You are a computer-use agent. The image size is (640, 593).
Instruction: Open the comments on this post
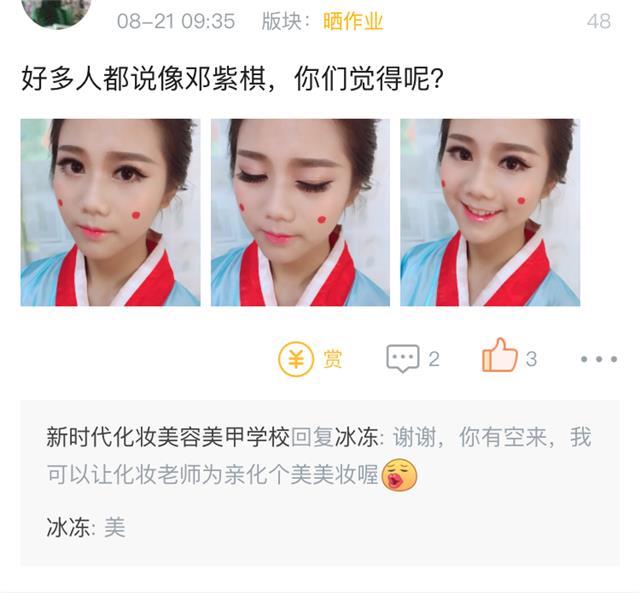tap(412, 358)
